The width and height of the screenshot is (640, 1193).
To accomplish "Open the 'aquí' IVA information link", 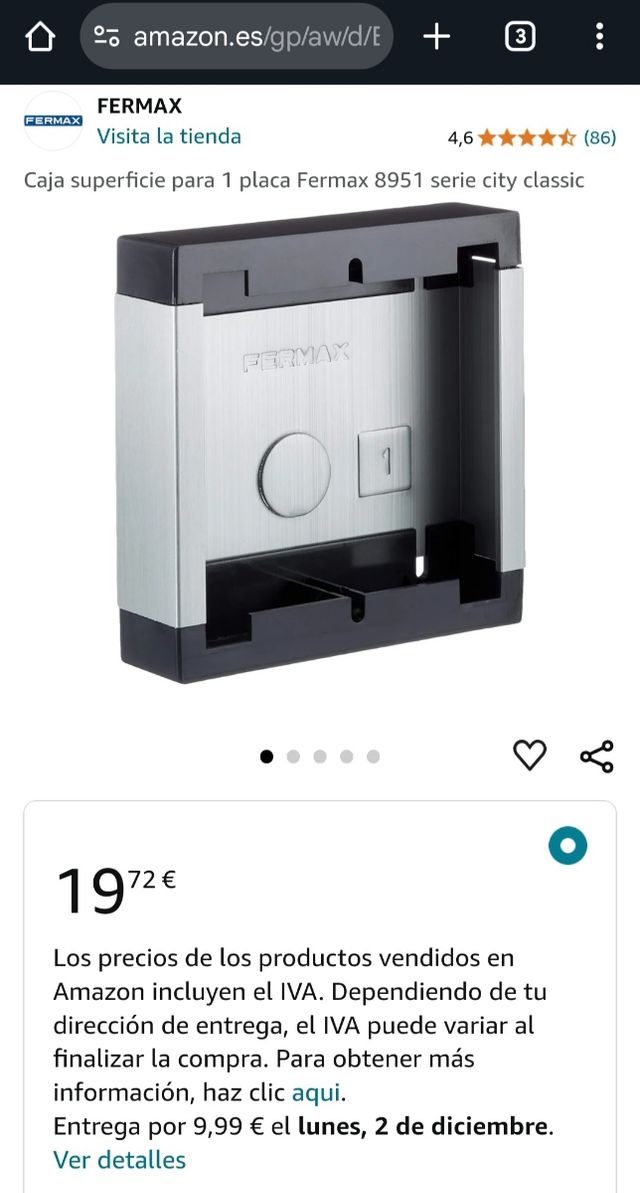I will tap(317, 1091).
